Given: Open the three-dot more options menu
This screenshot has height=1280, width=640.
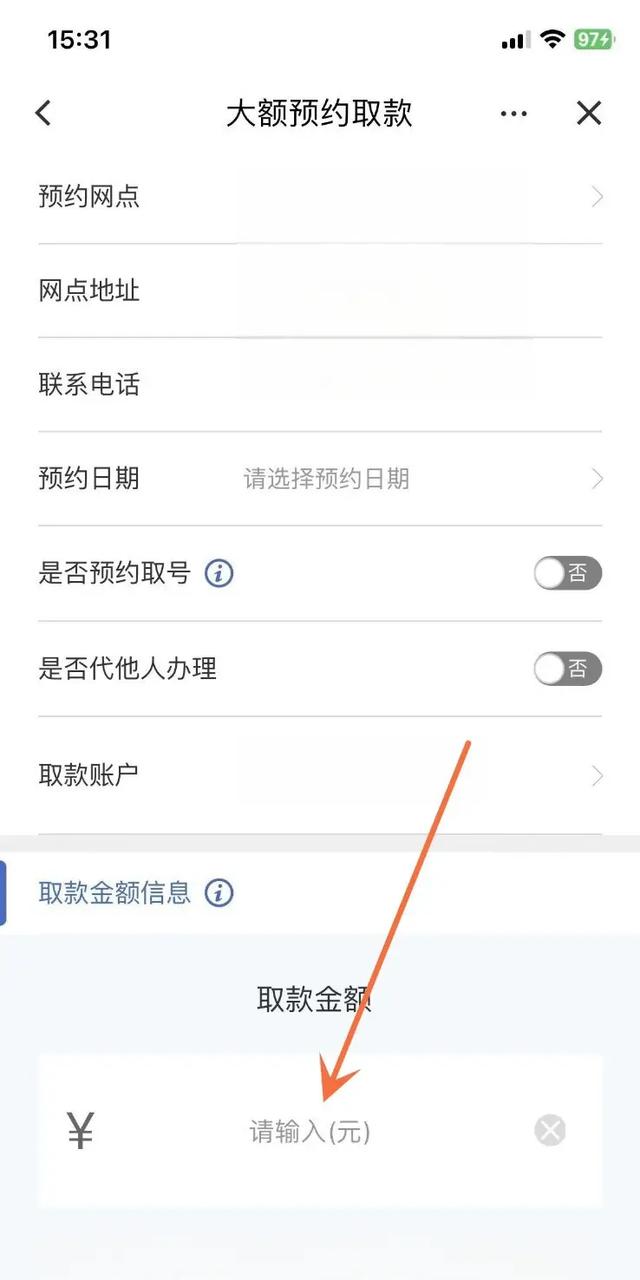Looking at the screenshot, I should point(513,114).
